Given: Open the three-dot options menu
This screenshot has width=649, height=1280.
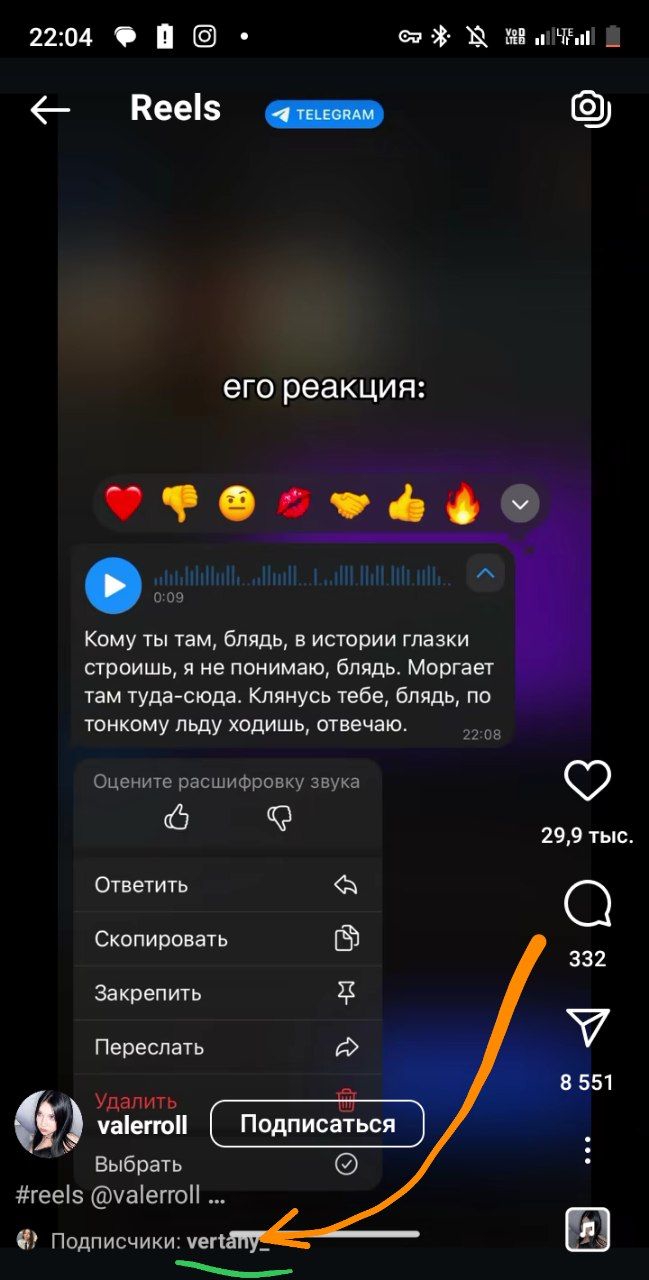Looking at the screenshot, I should click(x=588, y=1149).
